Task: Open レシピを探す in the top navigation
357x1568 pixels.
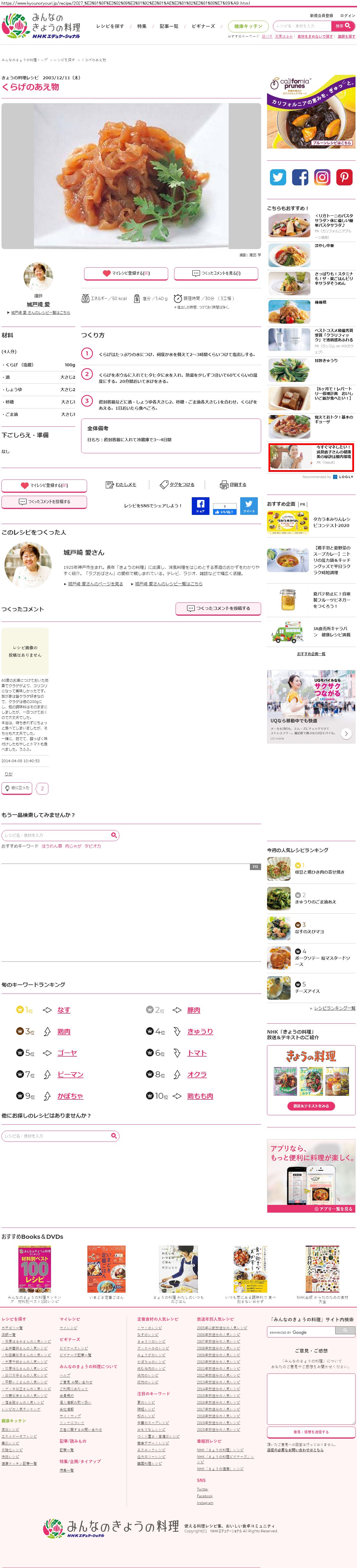Action: click(110, 26)
